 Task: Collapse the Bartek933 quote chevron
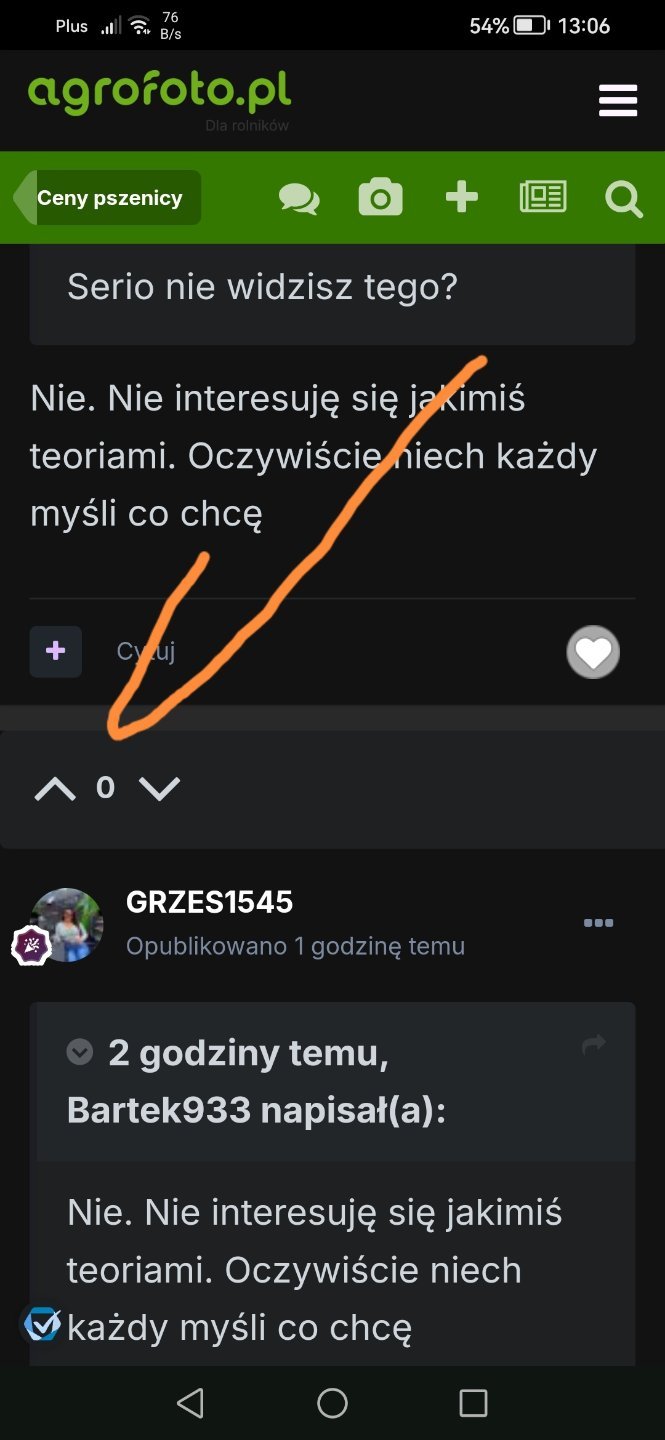click(x=79, y=1052)
